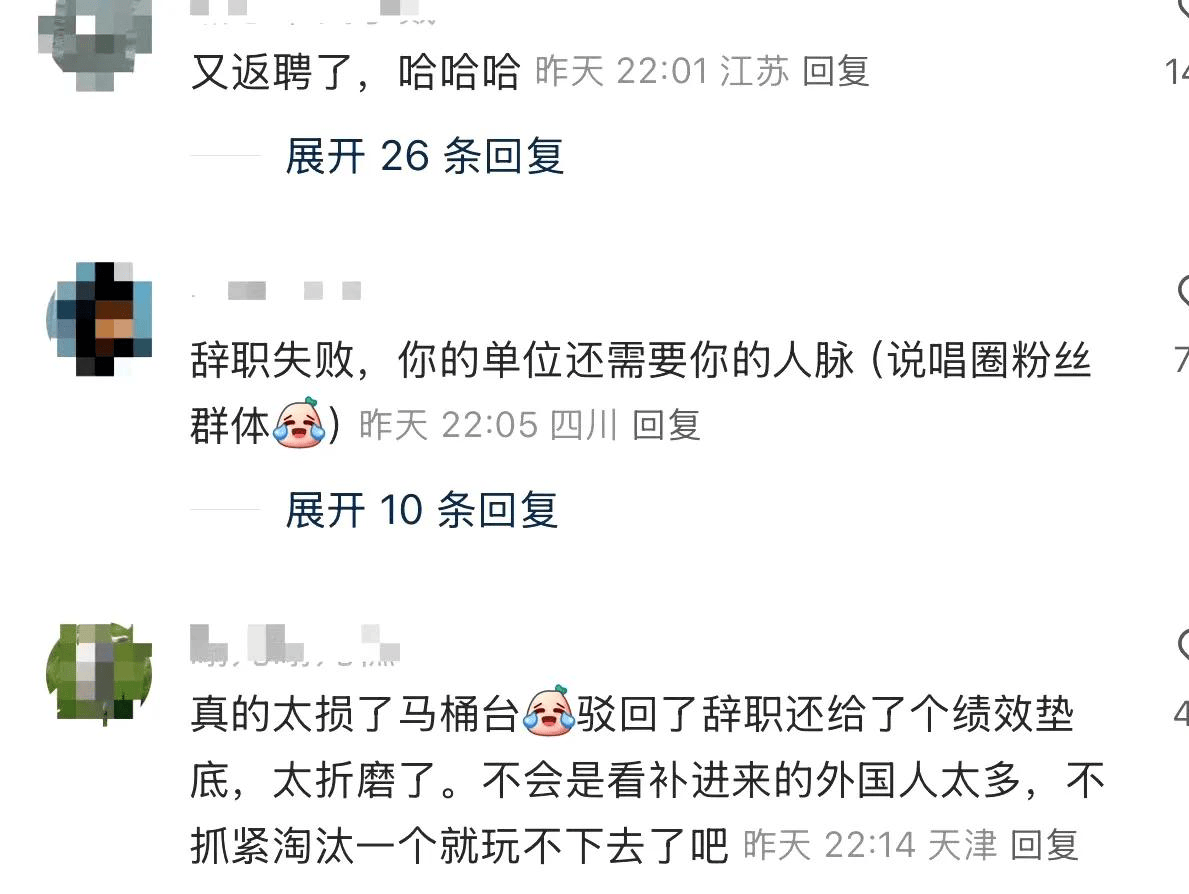Reply to the 四川 comment at 22:05
The image size is (1189, 894).
click(x=666, y=426)
